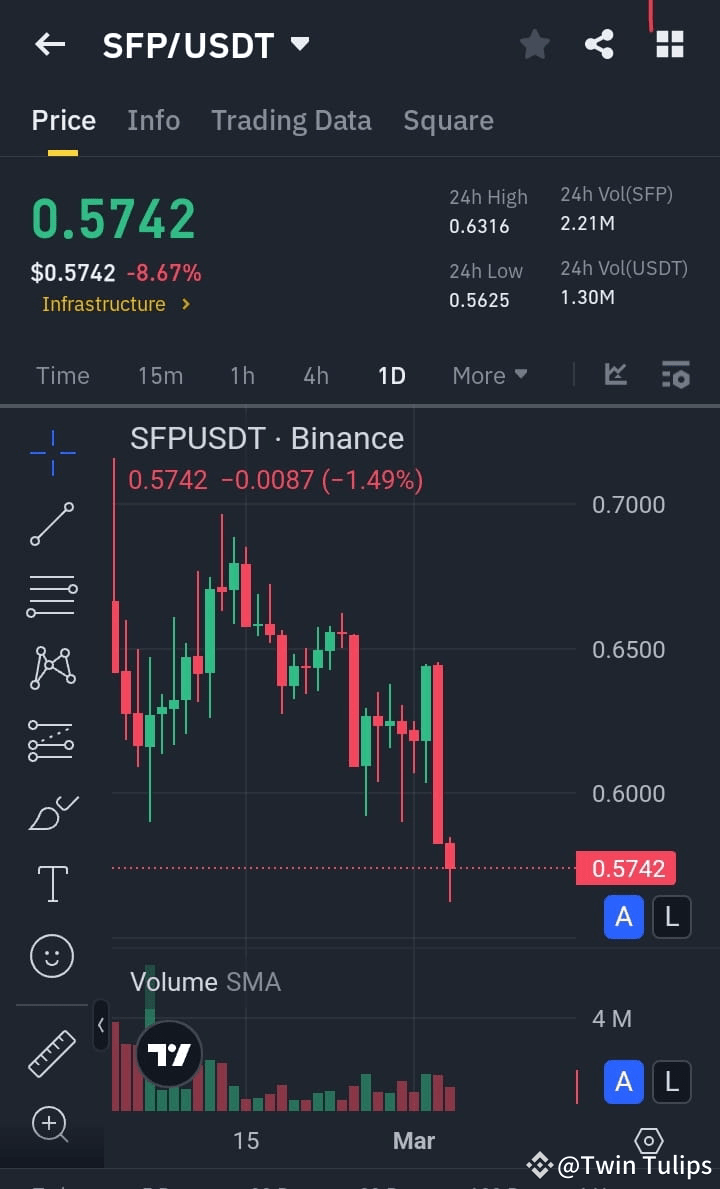Open the indicators panel icon
The width and height of the screenshot is (720, 1189).
(x=615, y=375)
